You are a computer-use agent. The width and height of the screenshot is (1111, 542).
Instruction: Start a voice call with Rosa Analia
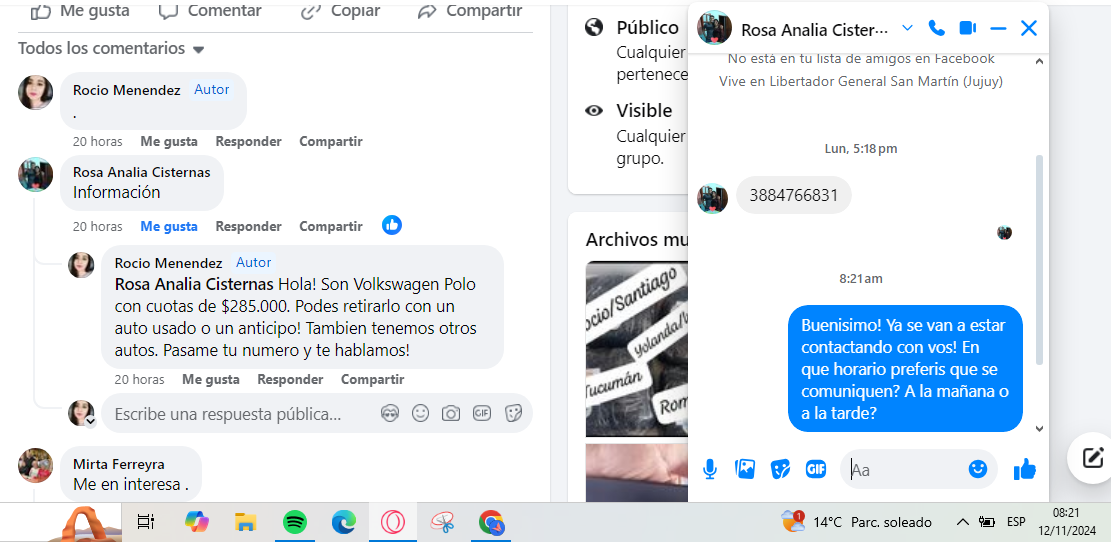coord(936,28)
